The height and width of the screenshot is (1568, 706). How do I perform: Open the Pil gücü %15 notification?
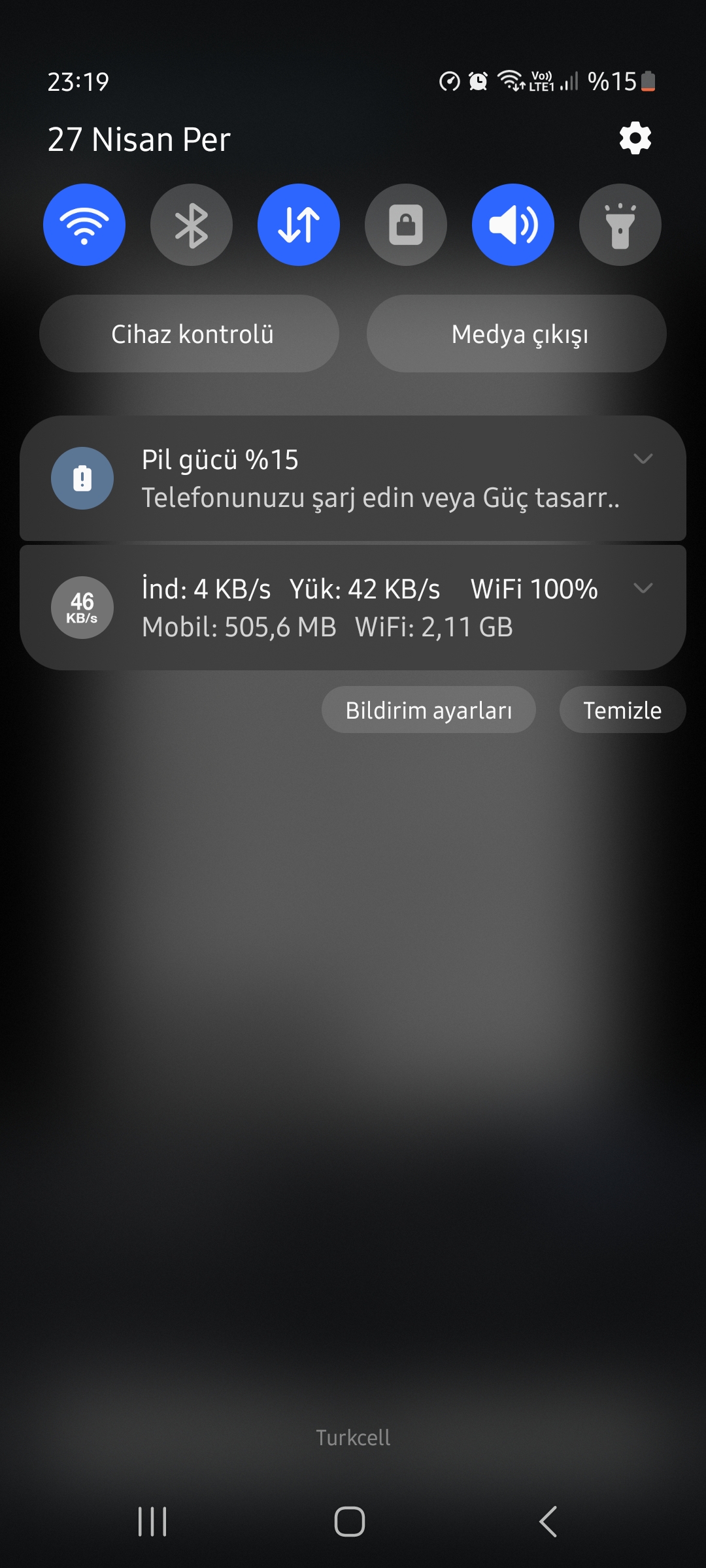(353, 478)
